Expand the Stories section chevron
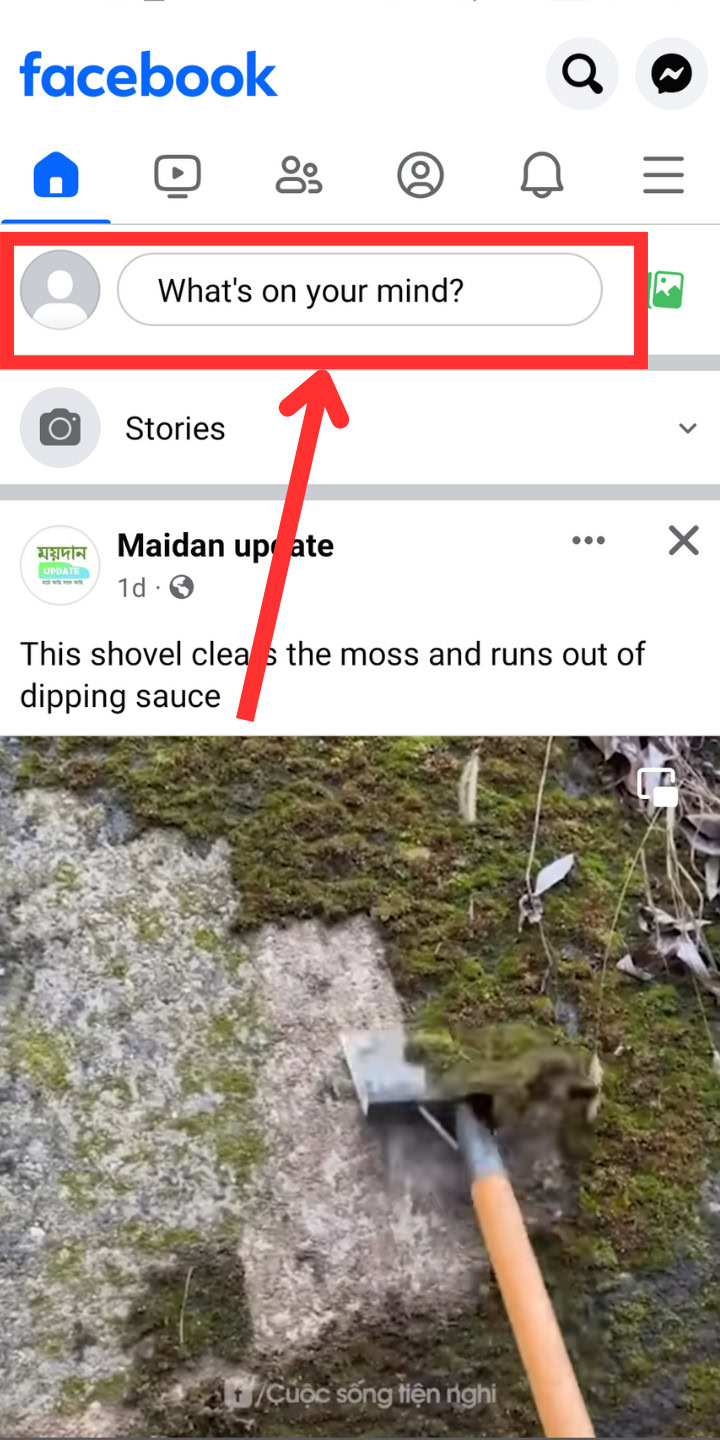Viewport: 720px width, 1440px height. click(x=687, y=429)
